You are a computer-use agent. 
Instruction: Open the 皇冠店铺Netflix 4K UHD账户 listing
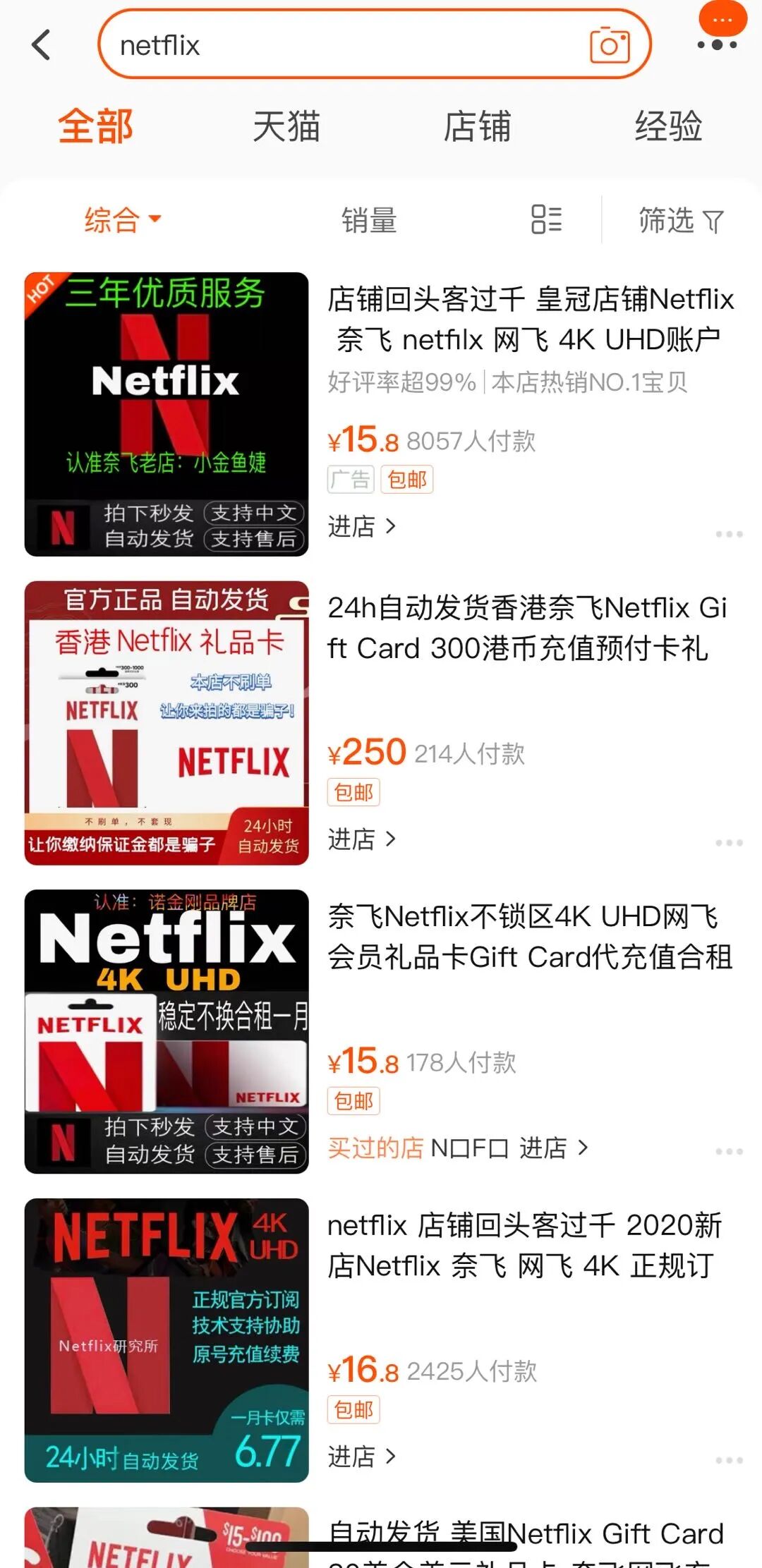coord(531,319)
